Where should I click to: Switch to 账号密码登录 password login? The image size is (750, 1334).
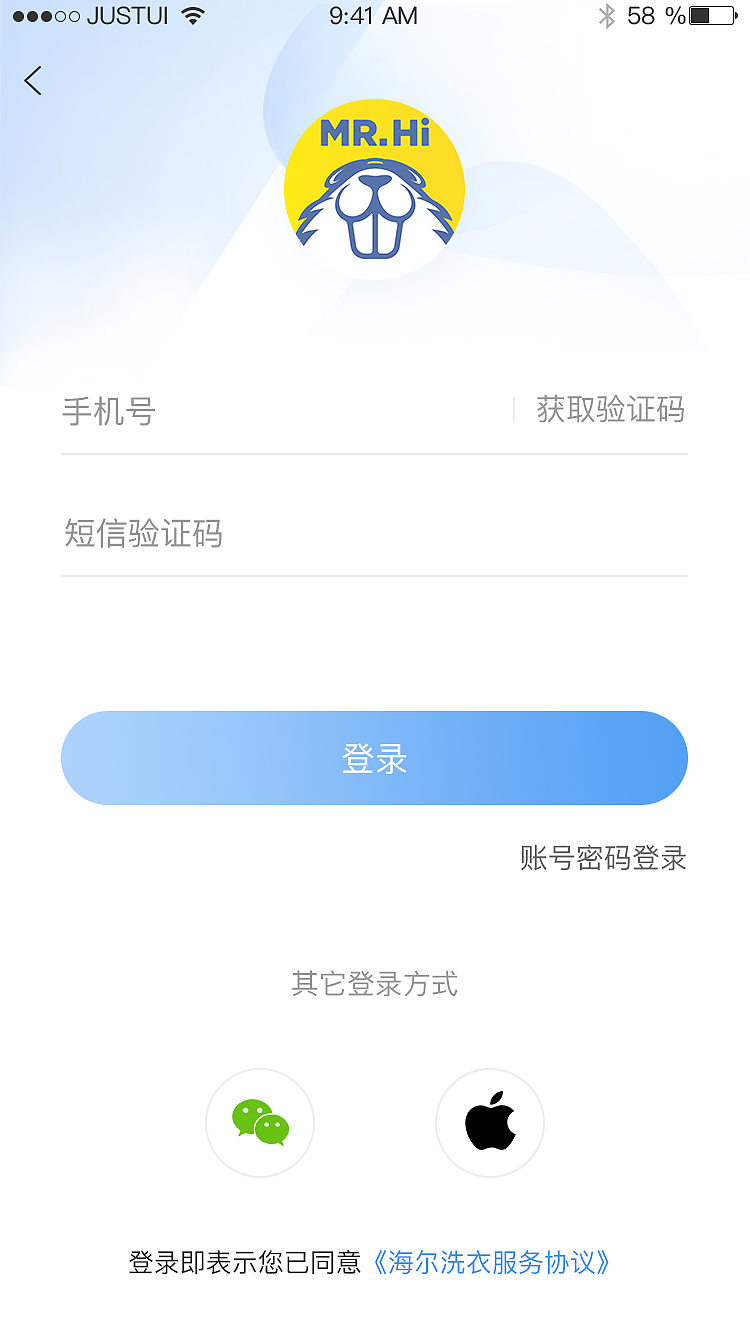point(604,858)
